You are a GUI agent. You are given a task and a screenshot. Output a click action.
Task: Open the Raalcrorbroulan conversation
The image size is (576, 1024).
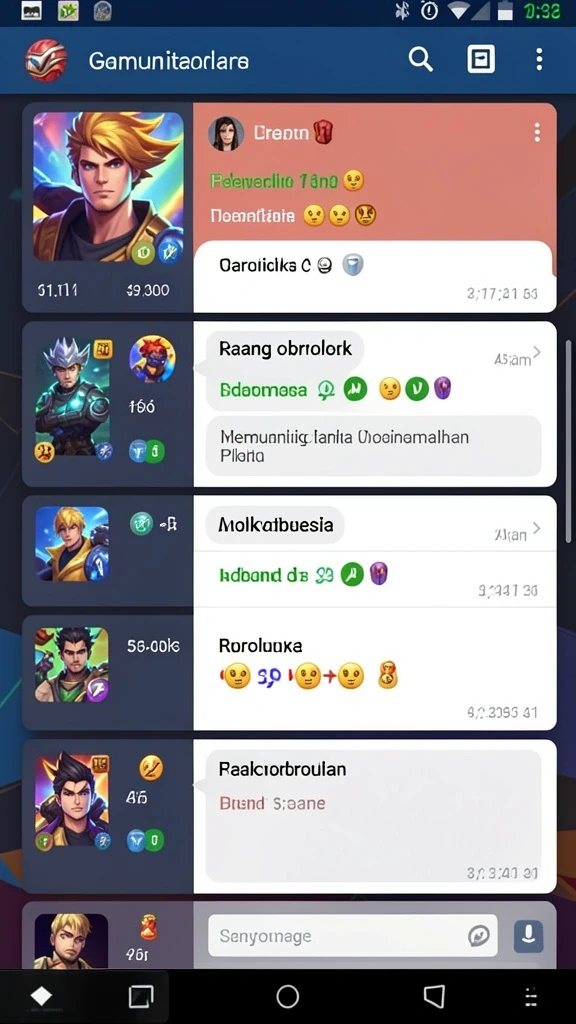(375, 816)
